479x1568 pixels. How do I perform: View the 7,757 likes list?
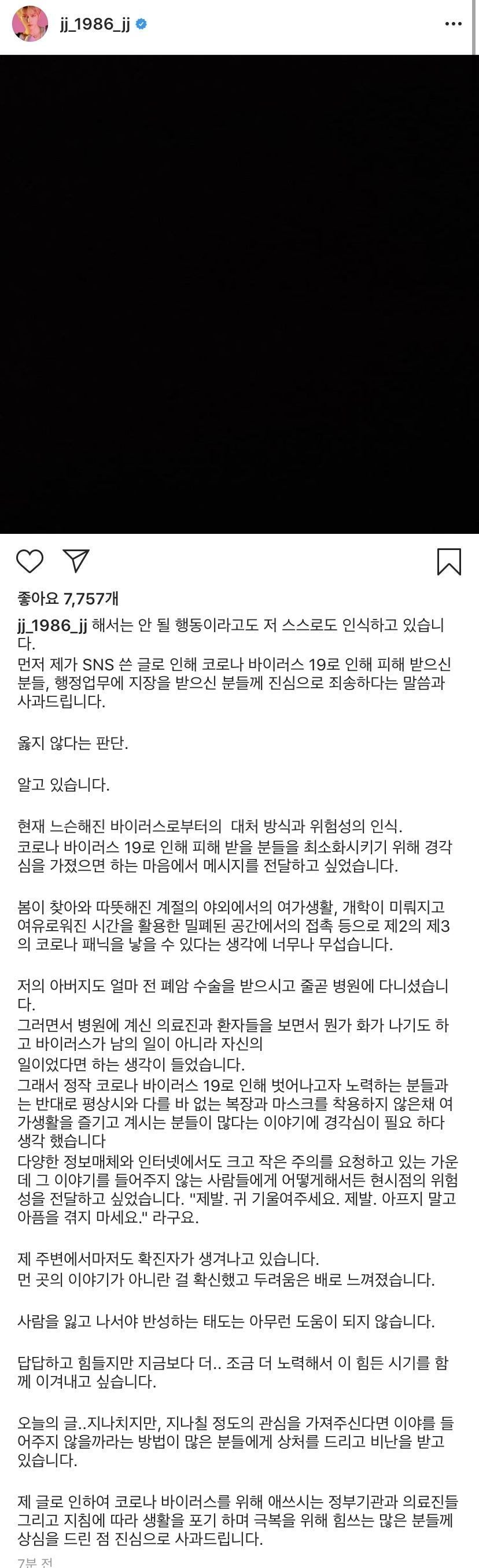click(x=68, y=599)
